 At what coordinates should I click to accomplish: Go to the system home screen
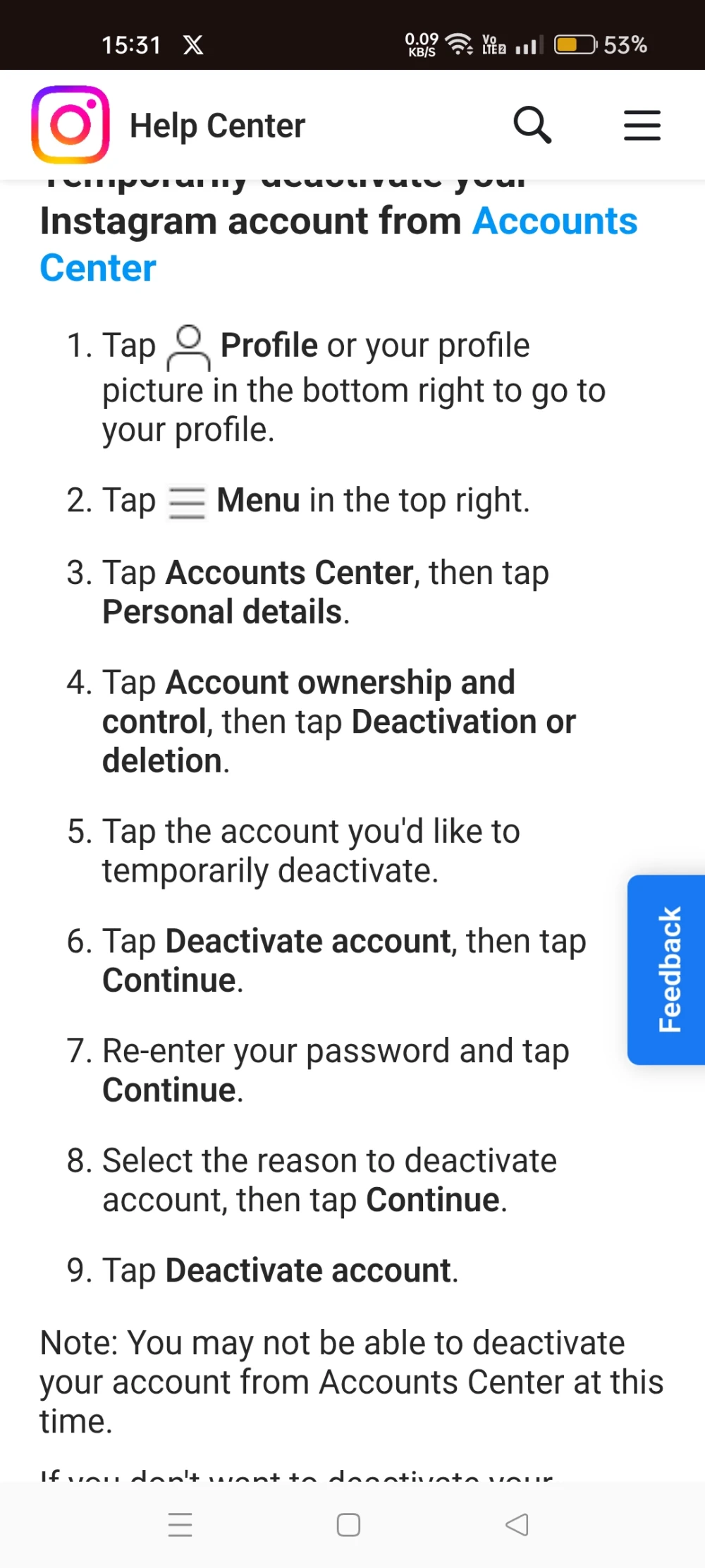pos(348,1524)
